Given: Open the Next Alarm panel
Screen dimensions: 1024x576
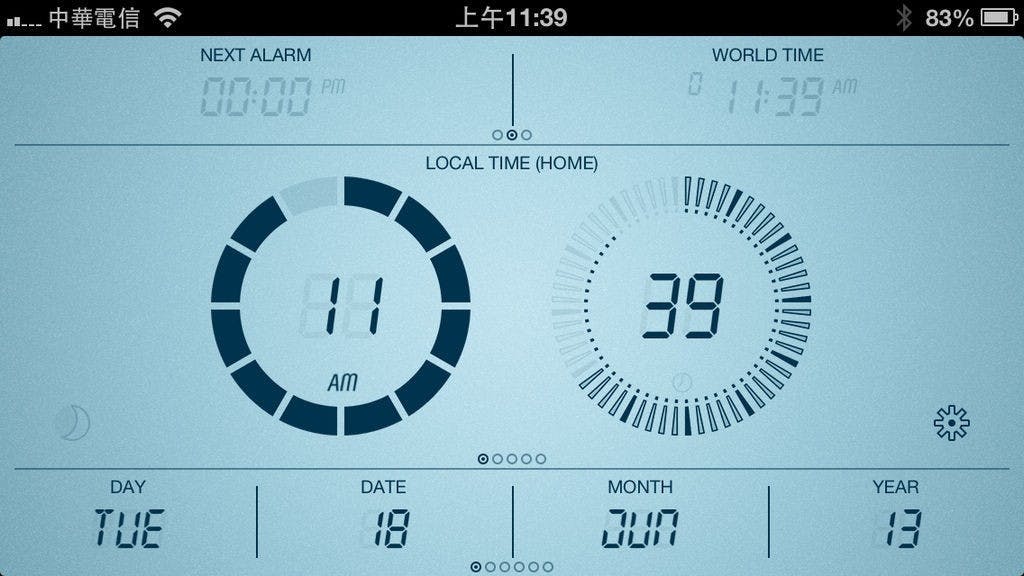Looking at the screenshot, I should tap(257, 87).
